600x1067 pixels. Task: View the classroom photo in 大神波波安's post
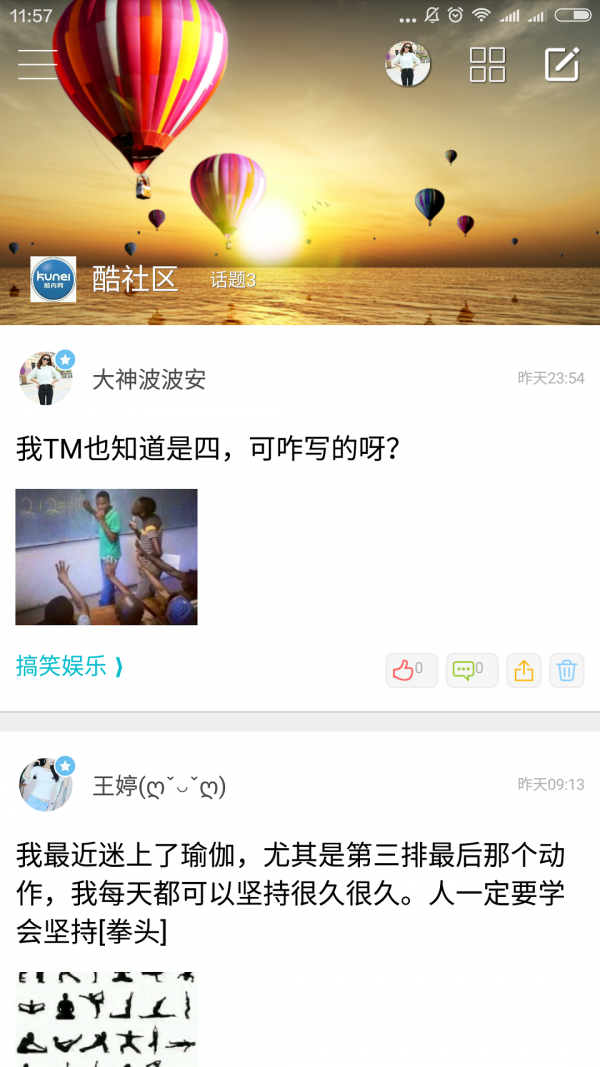pos(106,557)
